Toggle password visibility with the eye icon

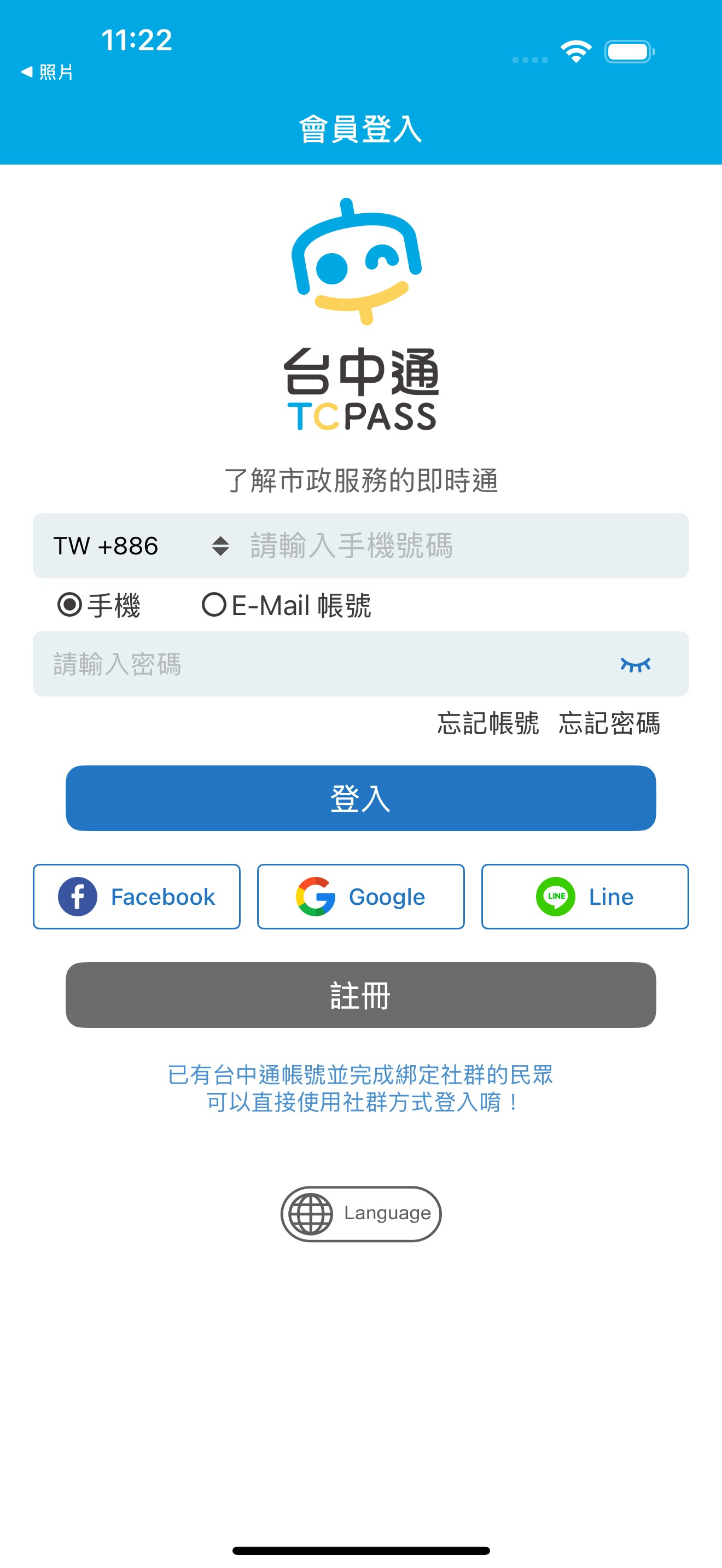pos(636,664)
